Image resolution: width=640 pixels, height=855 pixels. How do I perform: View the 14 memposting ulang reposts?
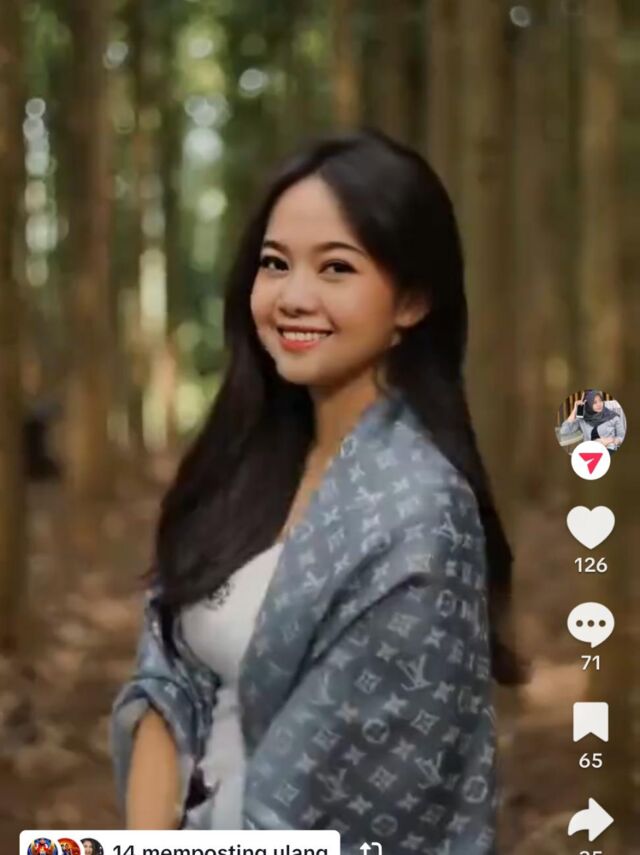180,847
